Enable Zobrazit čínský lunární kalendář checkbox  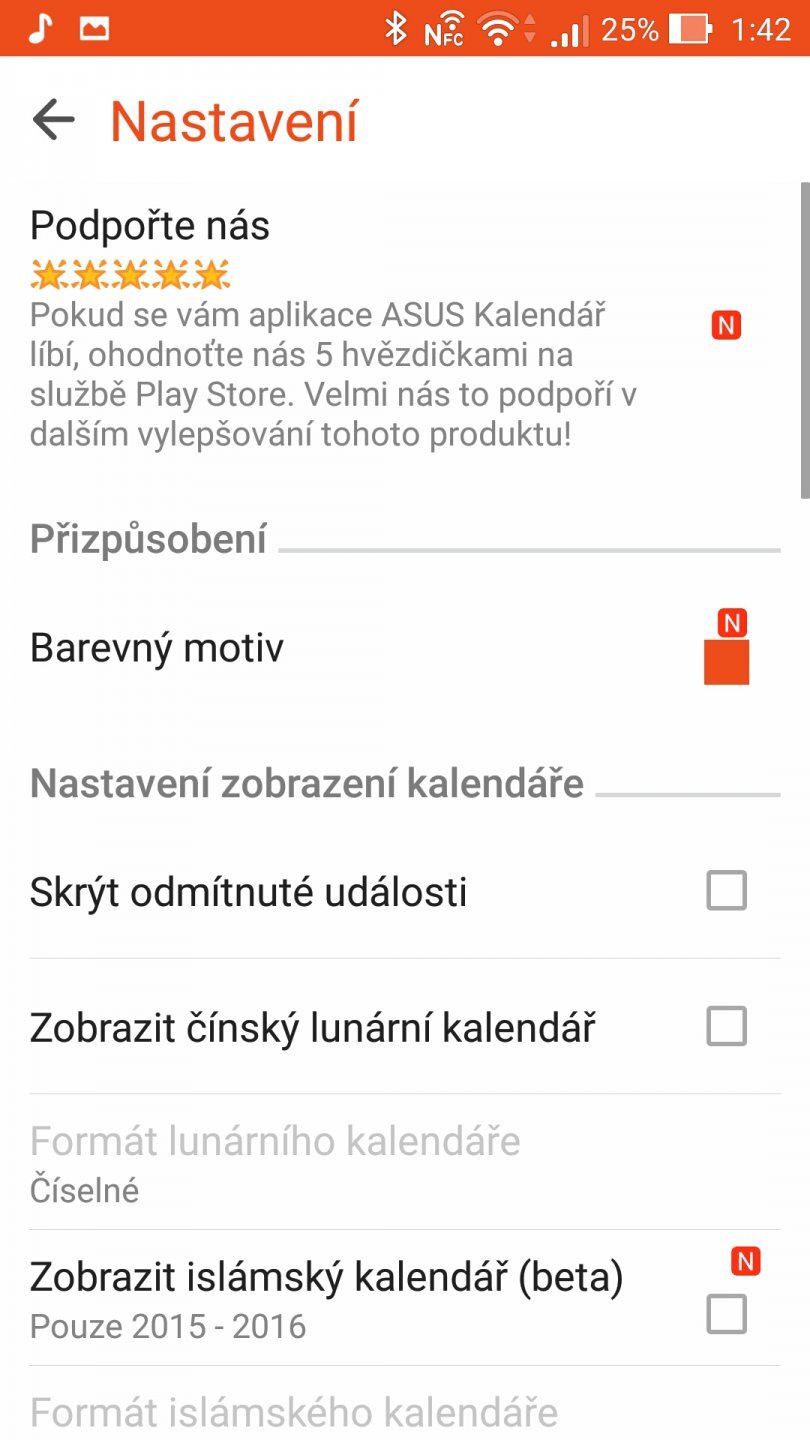[726, 1026]
